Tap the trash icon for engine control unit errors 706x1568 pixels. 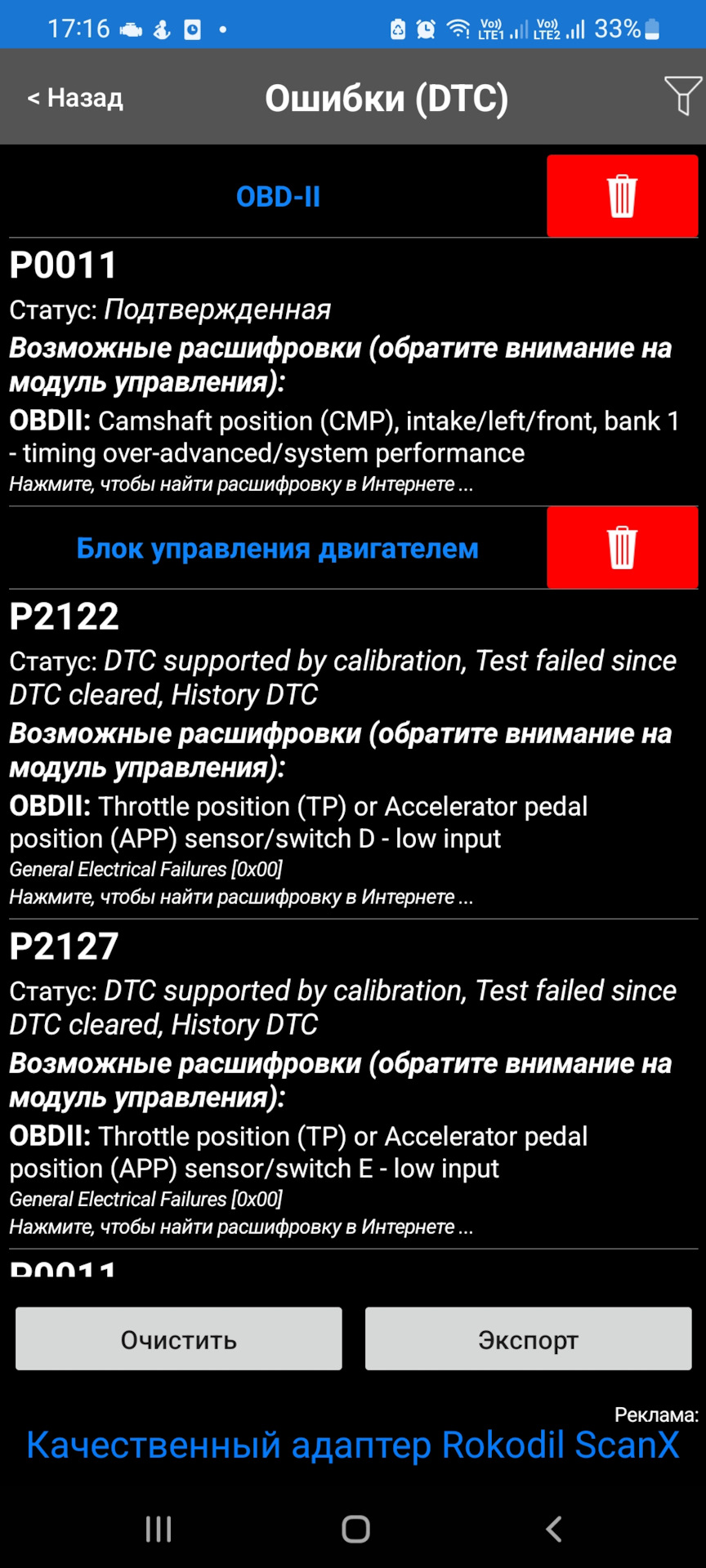point(622,547)
